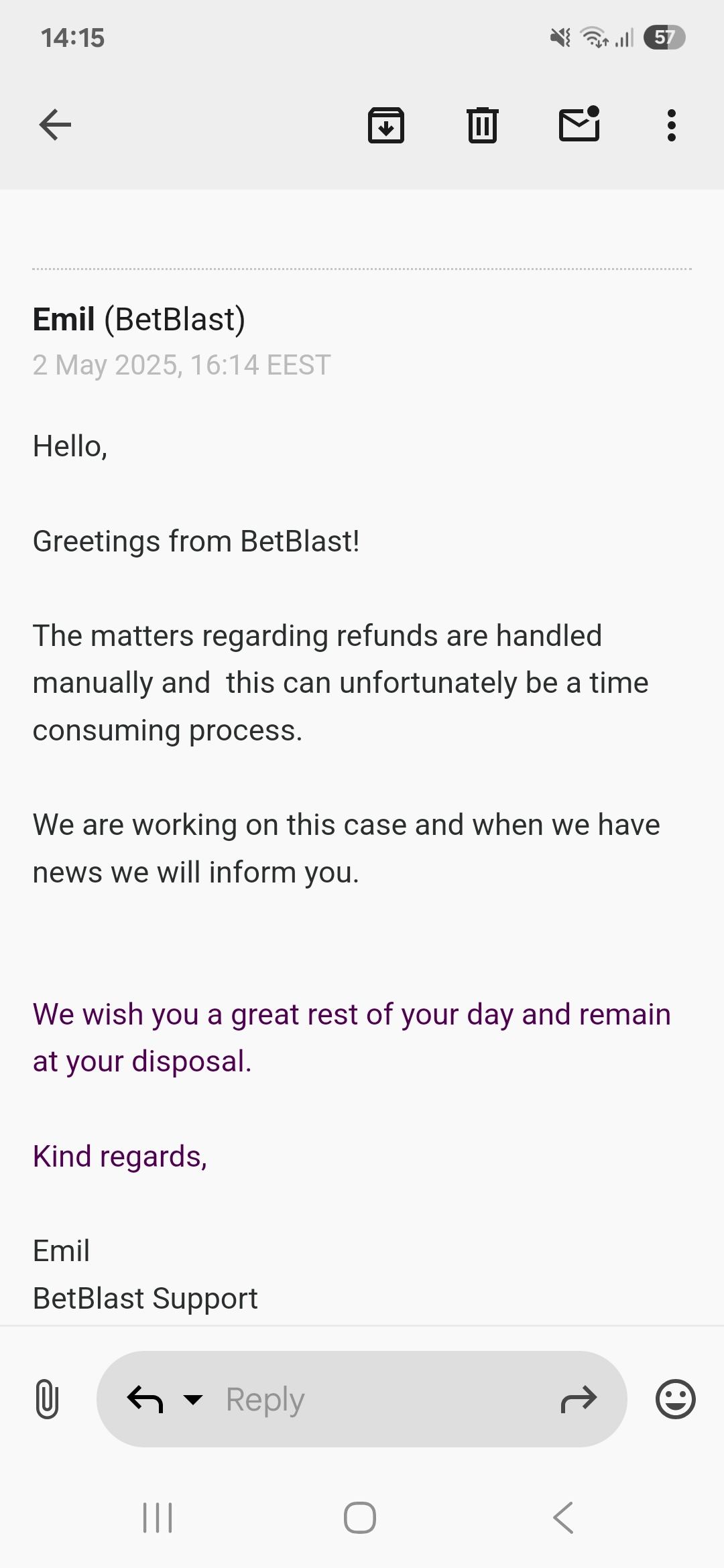Archive this email
Viewport: 724px width, 1568px height.
point(386,125)
